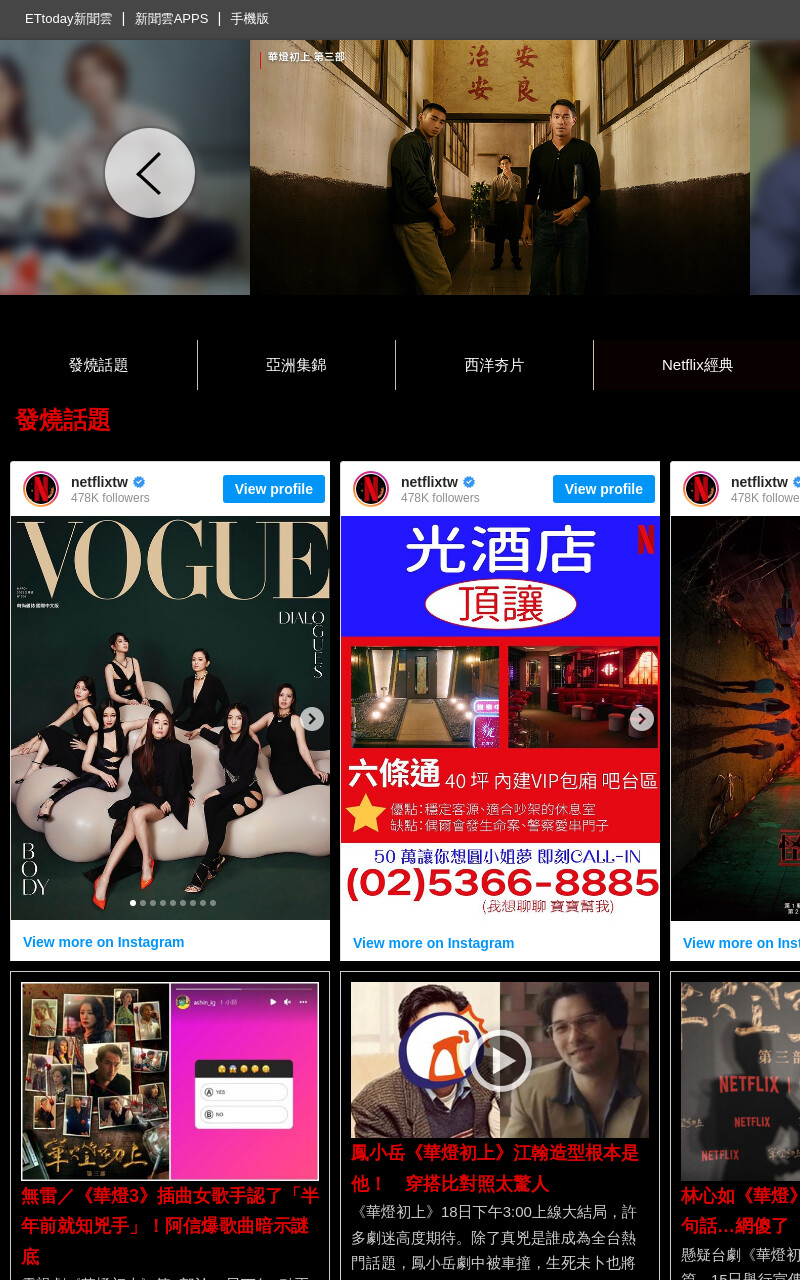Open netflixtw account name on VOGUE post
The width and height of the screenshot is (800, 1280).
click(100, 482)
